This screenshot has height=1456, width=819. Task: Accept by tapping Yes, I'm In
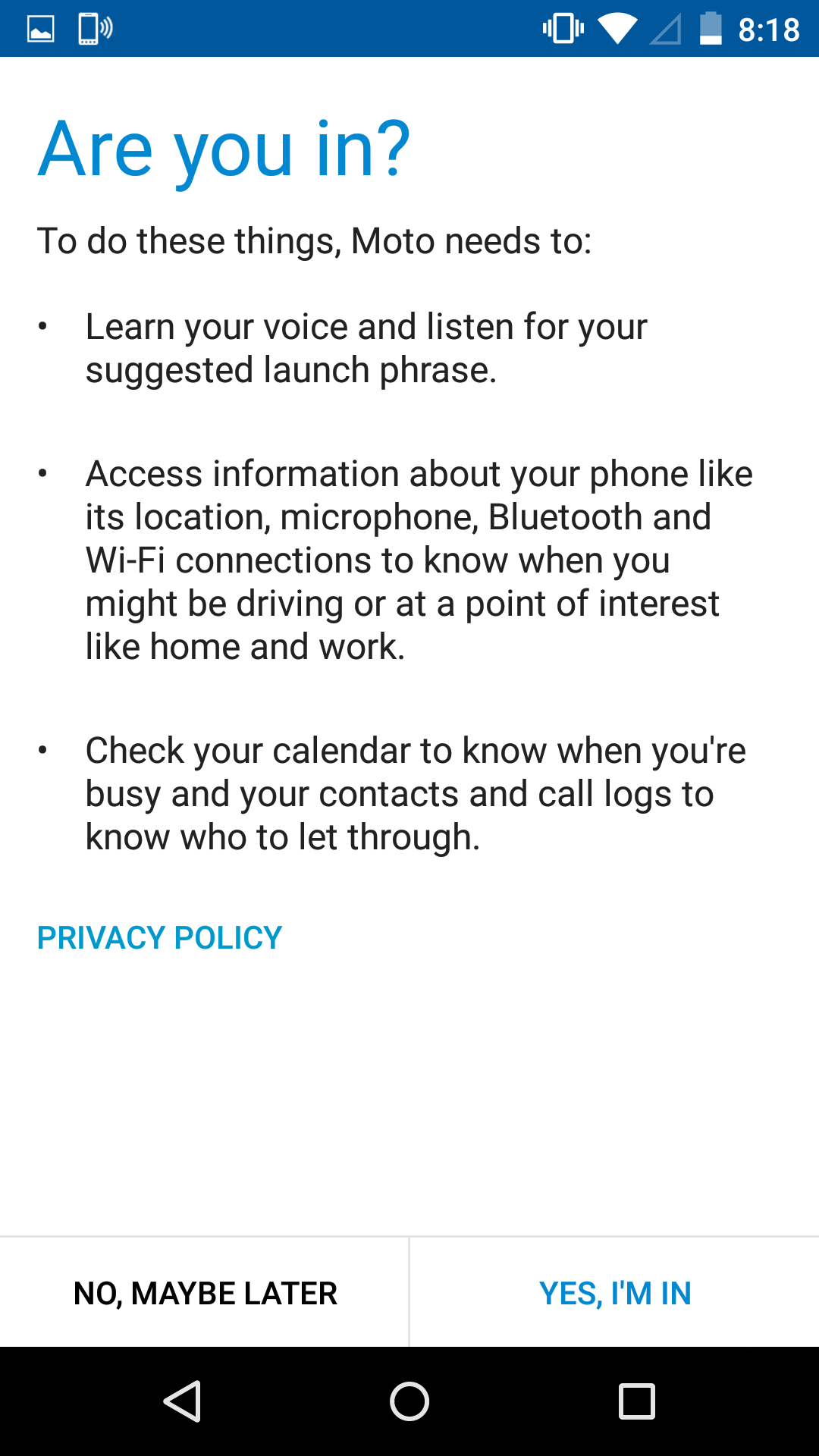615,1293
